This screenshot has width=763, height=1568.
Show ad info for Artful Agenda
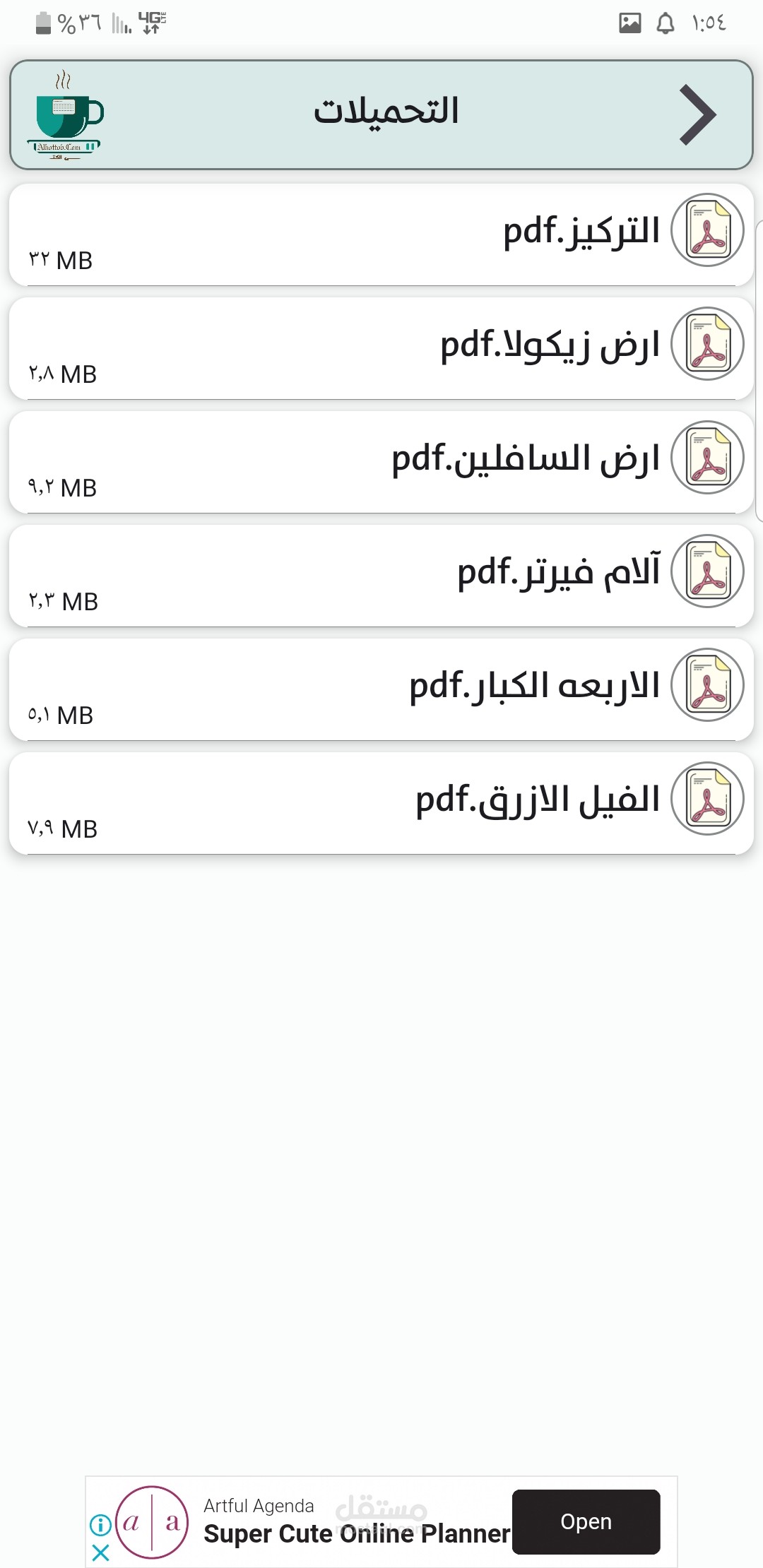pos(100,1525)
